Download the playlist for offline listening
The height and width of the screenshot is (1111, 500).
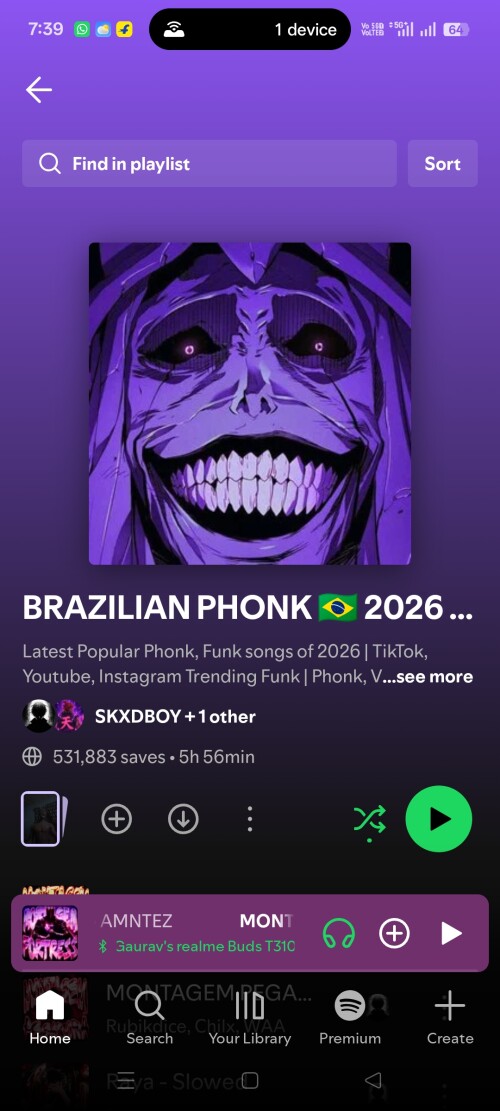pos(183,819)
